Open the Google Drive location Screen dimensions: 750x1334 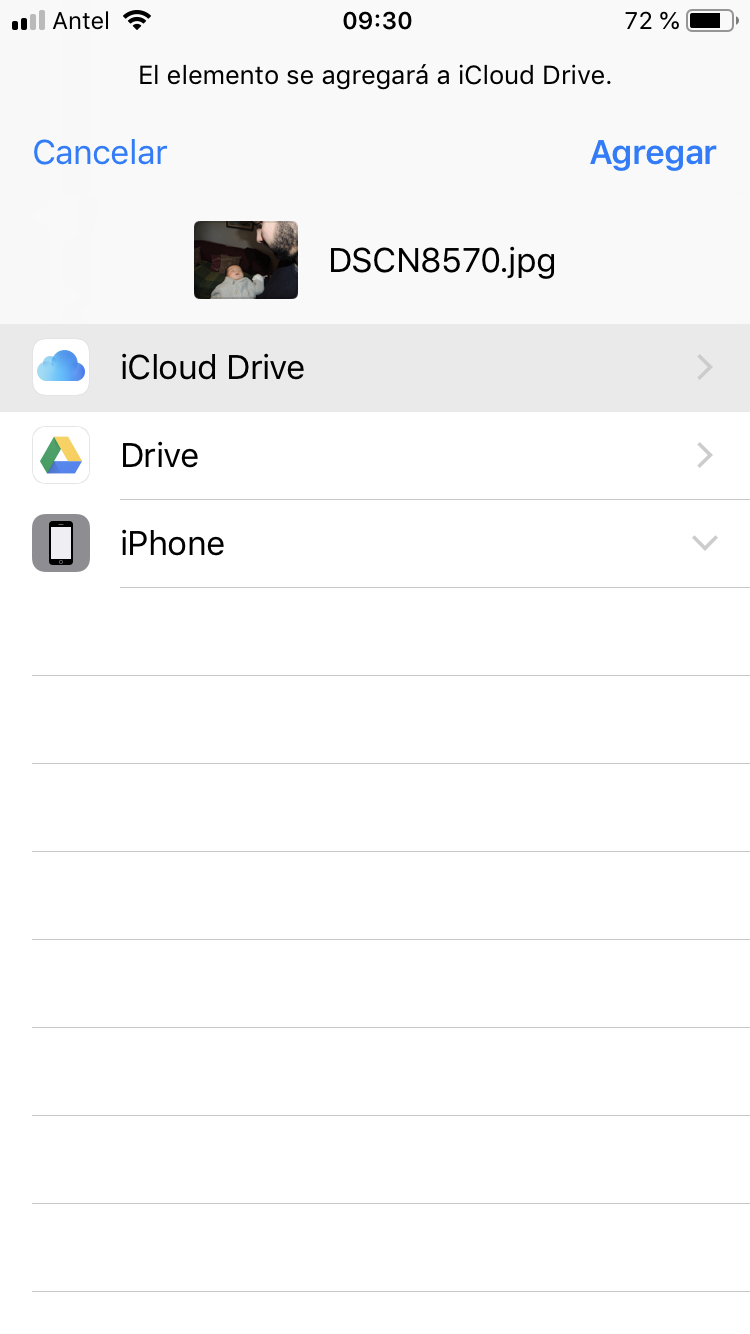[x=375, y=455]
